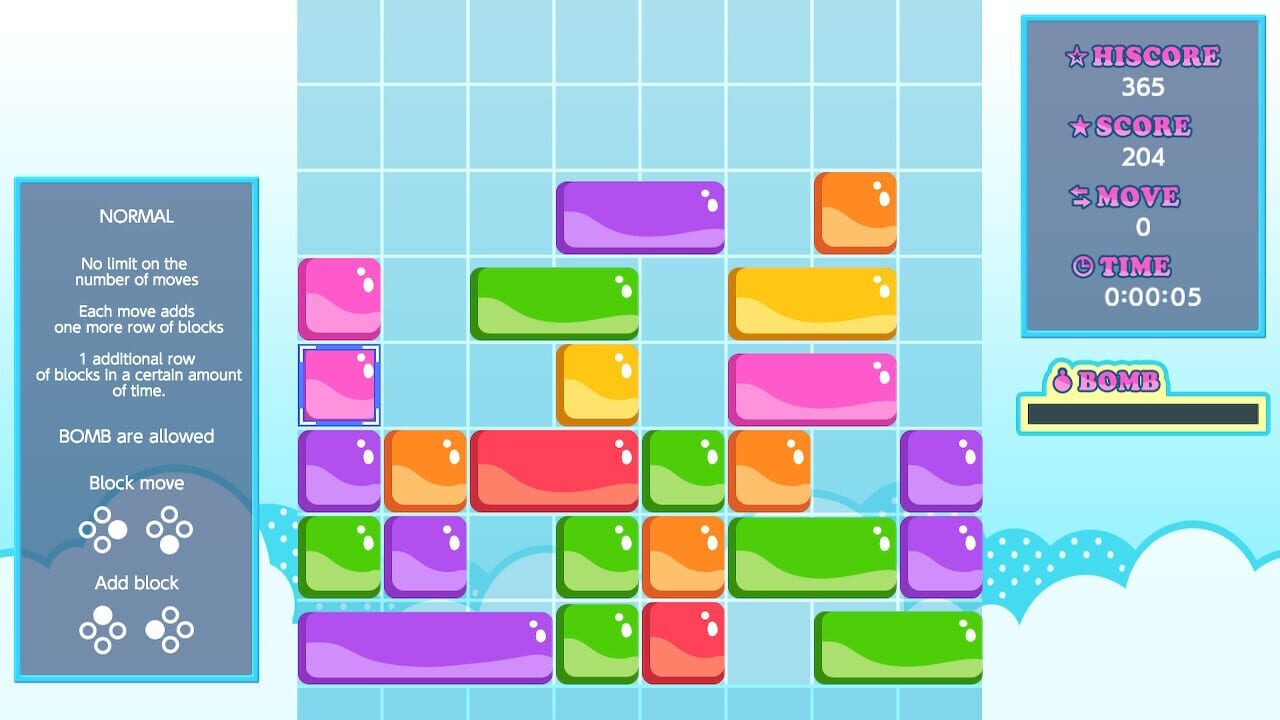Tap the small single yellow block

tap(597, 385)
